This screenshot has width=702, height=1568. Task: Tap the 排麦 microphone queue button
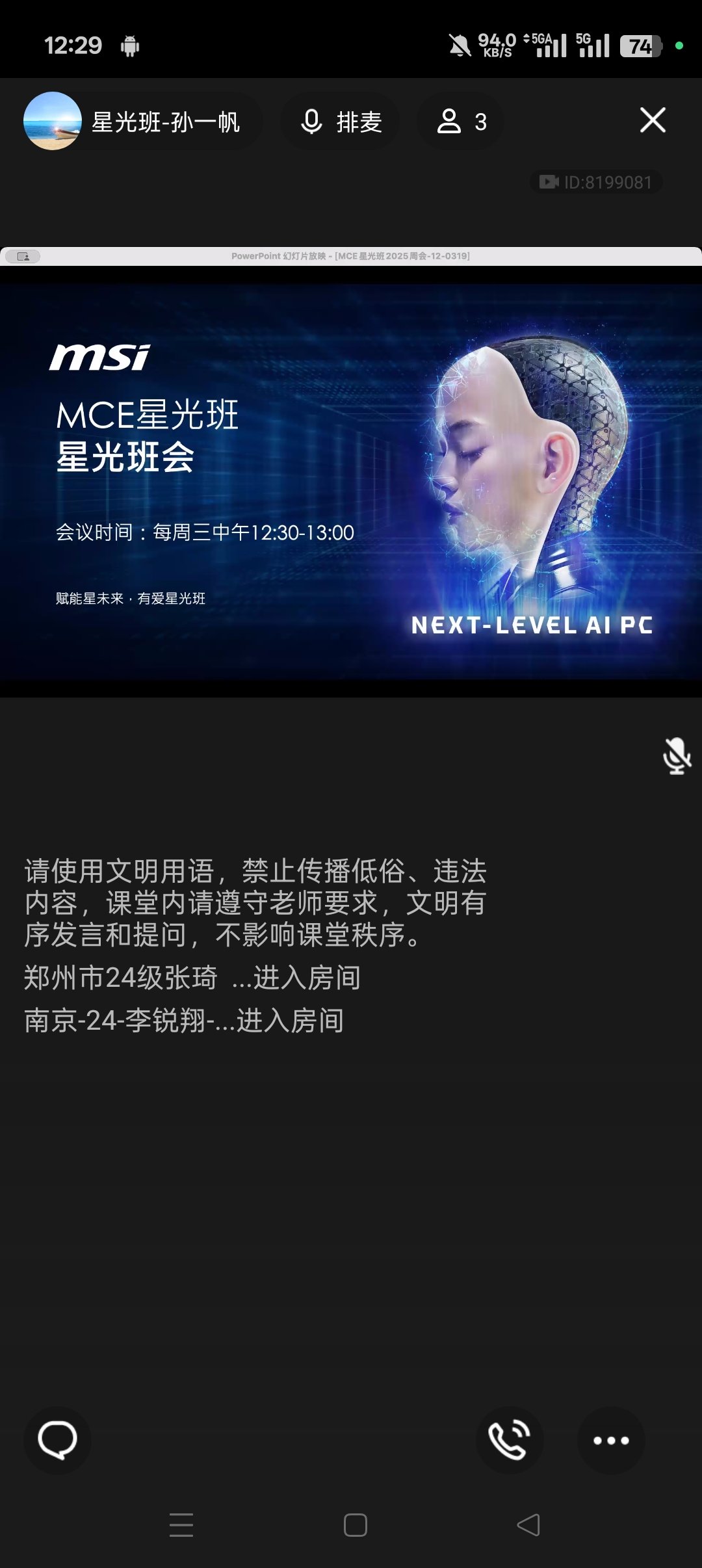click(341, 122)
